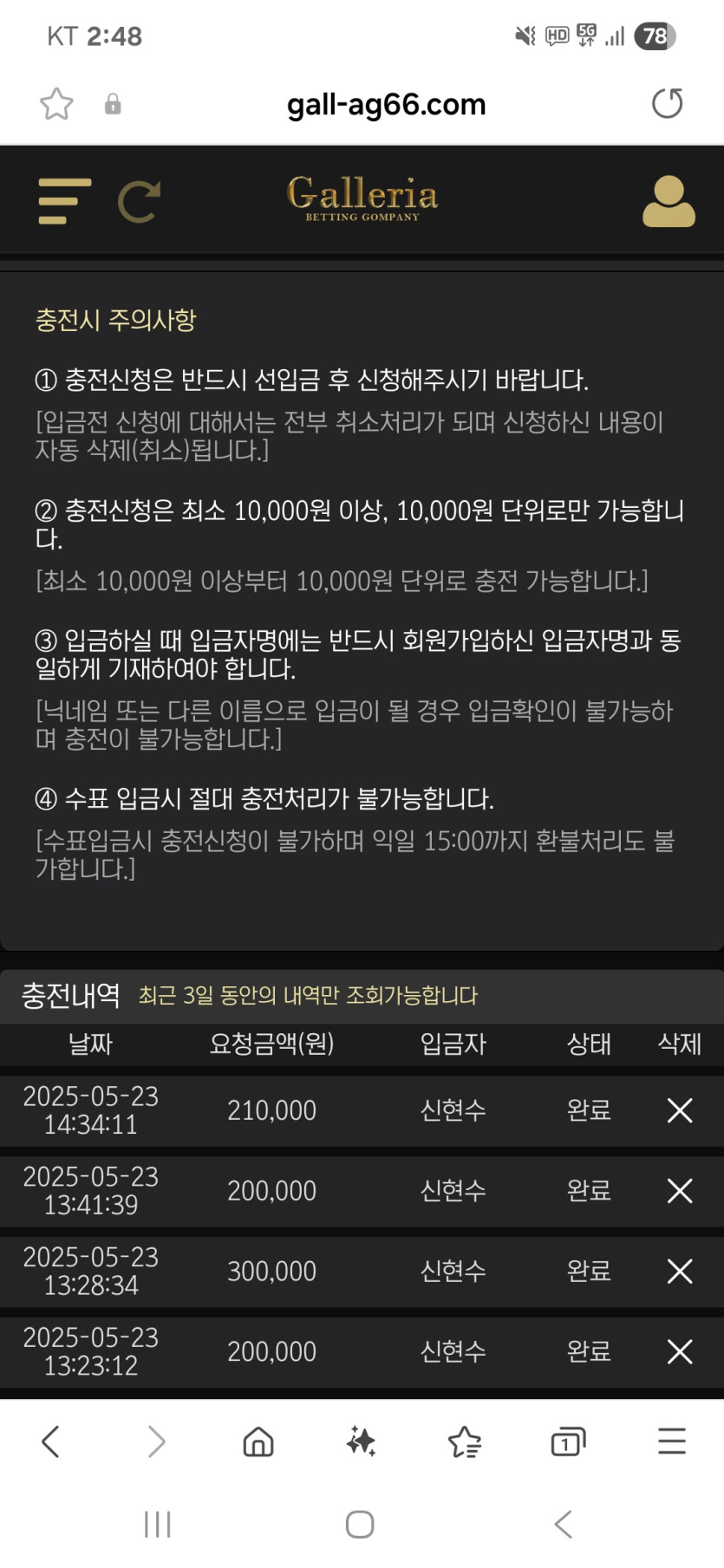The image size is (724, 1568).
Task: Delete the 13:23:12 deposit record
Action: [680, 1351]
